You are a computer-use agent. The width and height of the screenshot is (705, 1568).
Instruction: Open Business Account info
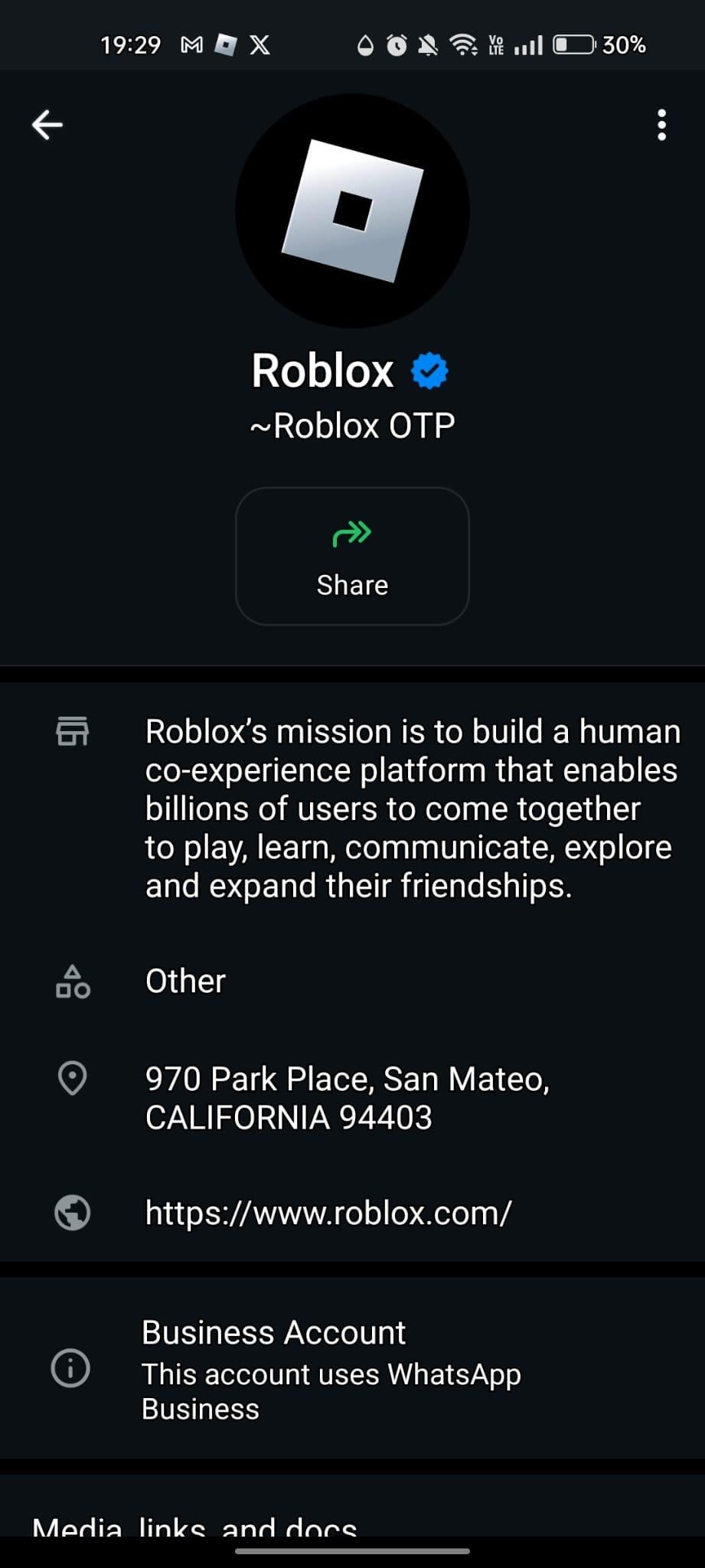[331, 1370]
